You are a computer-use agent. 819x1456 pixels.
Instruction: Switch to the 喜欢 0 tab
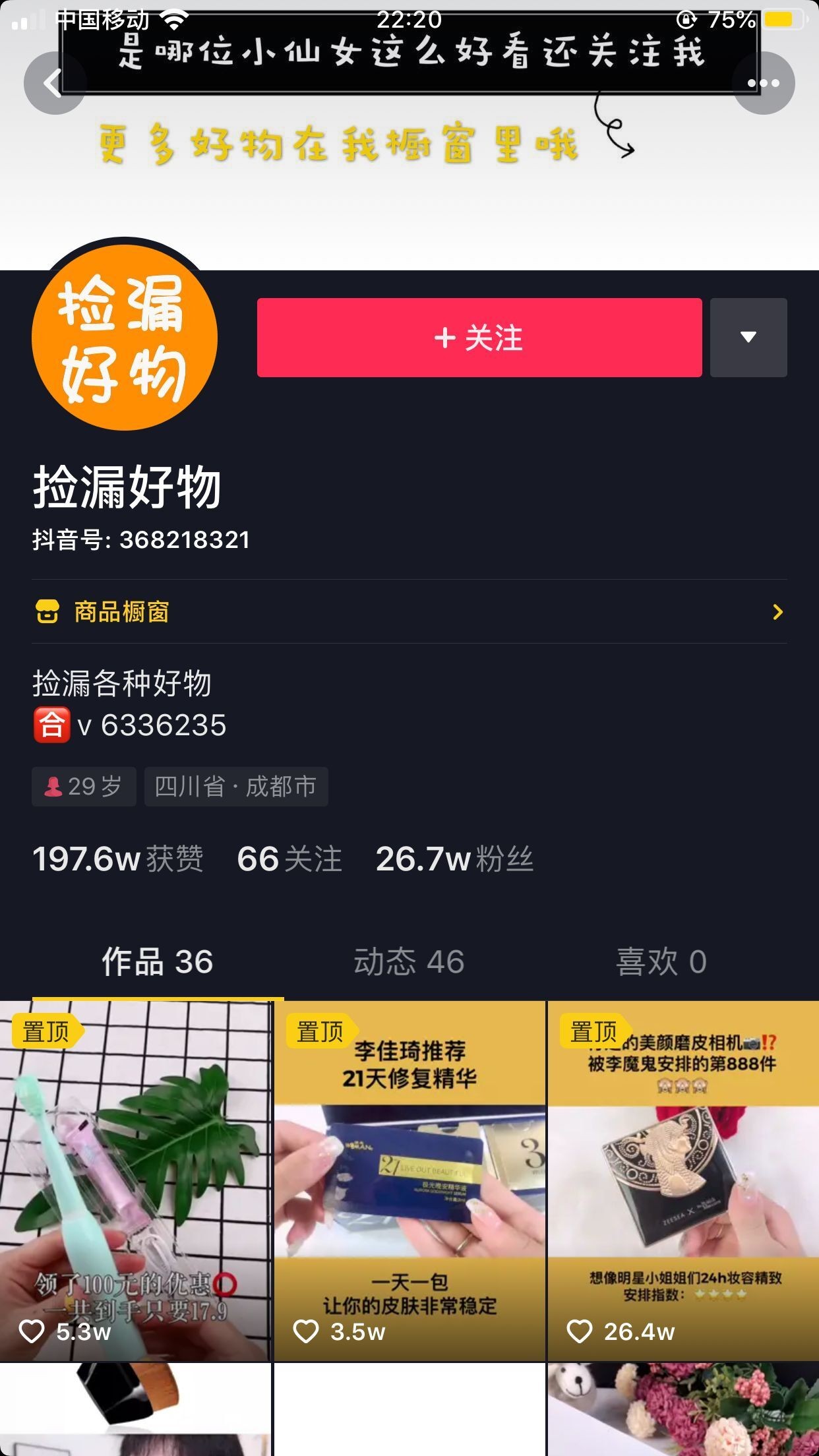point(661,962)
